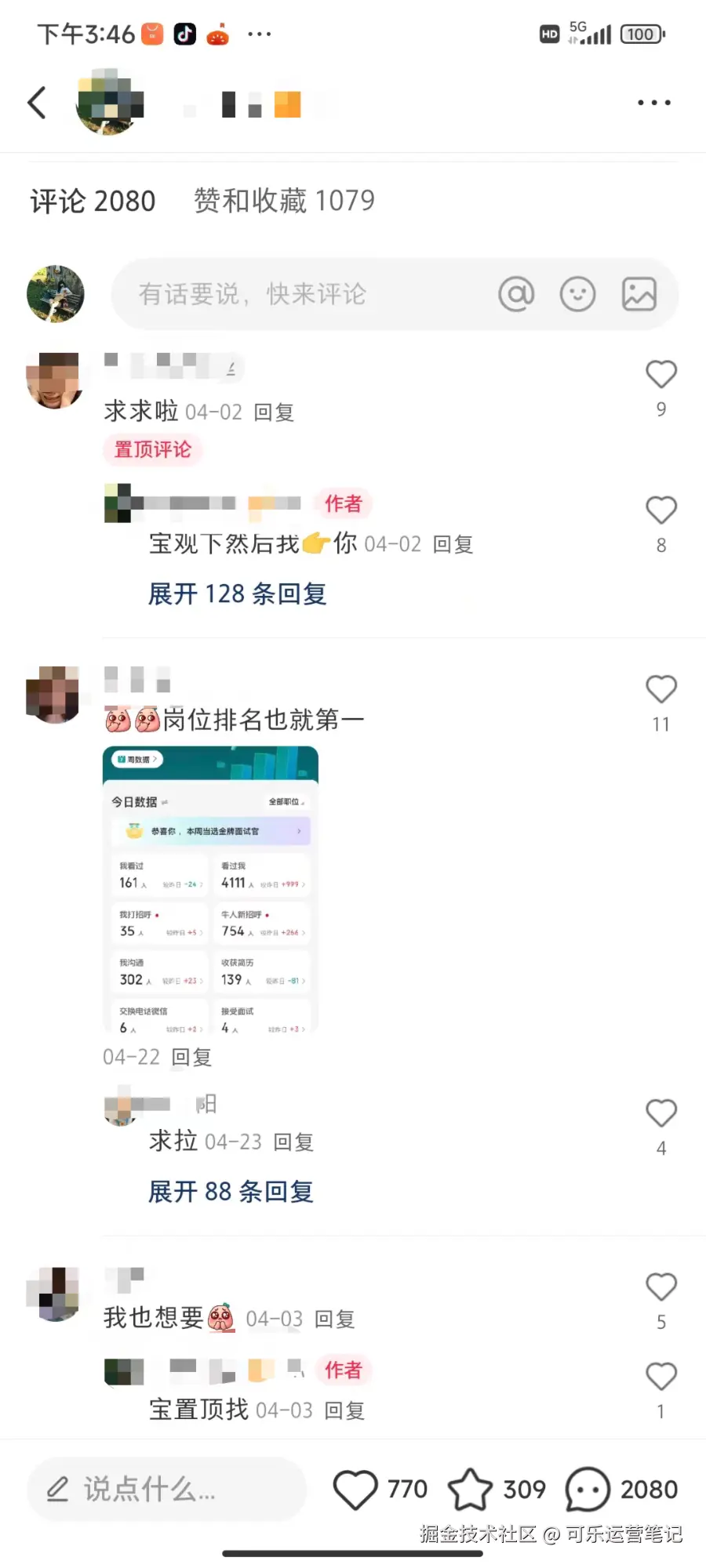Attach an image to the comment
This screenshot has width=706, height=1568.
pos(639,294)
